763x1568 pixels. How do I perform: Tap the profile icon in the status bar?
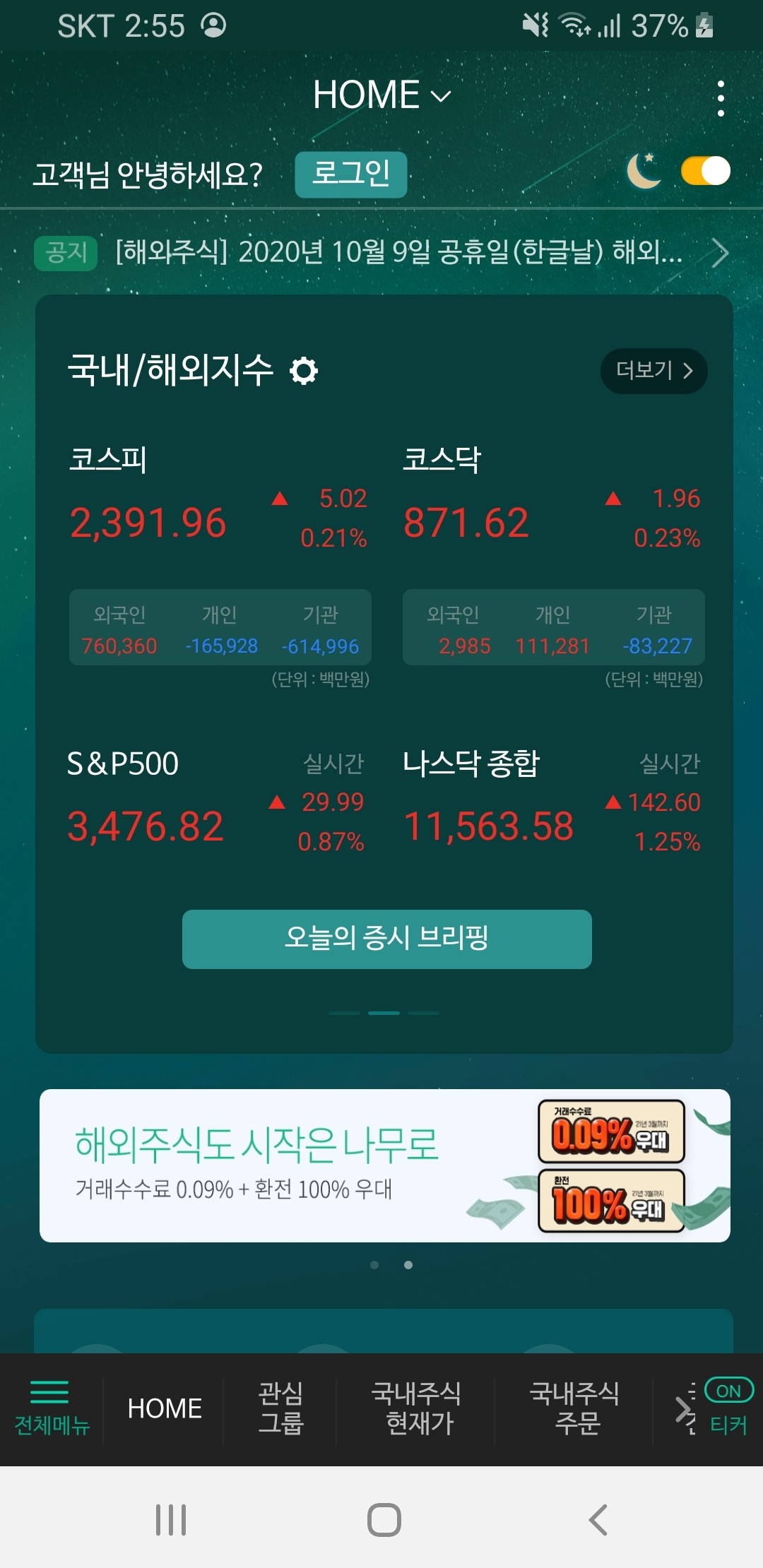tap(214, 26)
